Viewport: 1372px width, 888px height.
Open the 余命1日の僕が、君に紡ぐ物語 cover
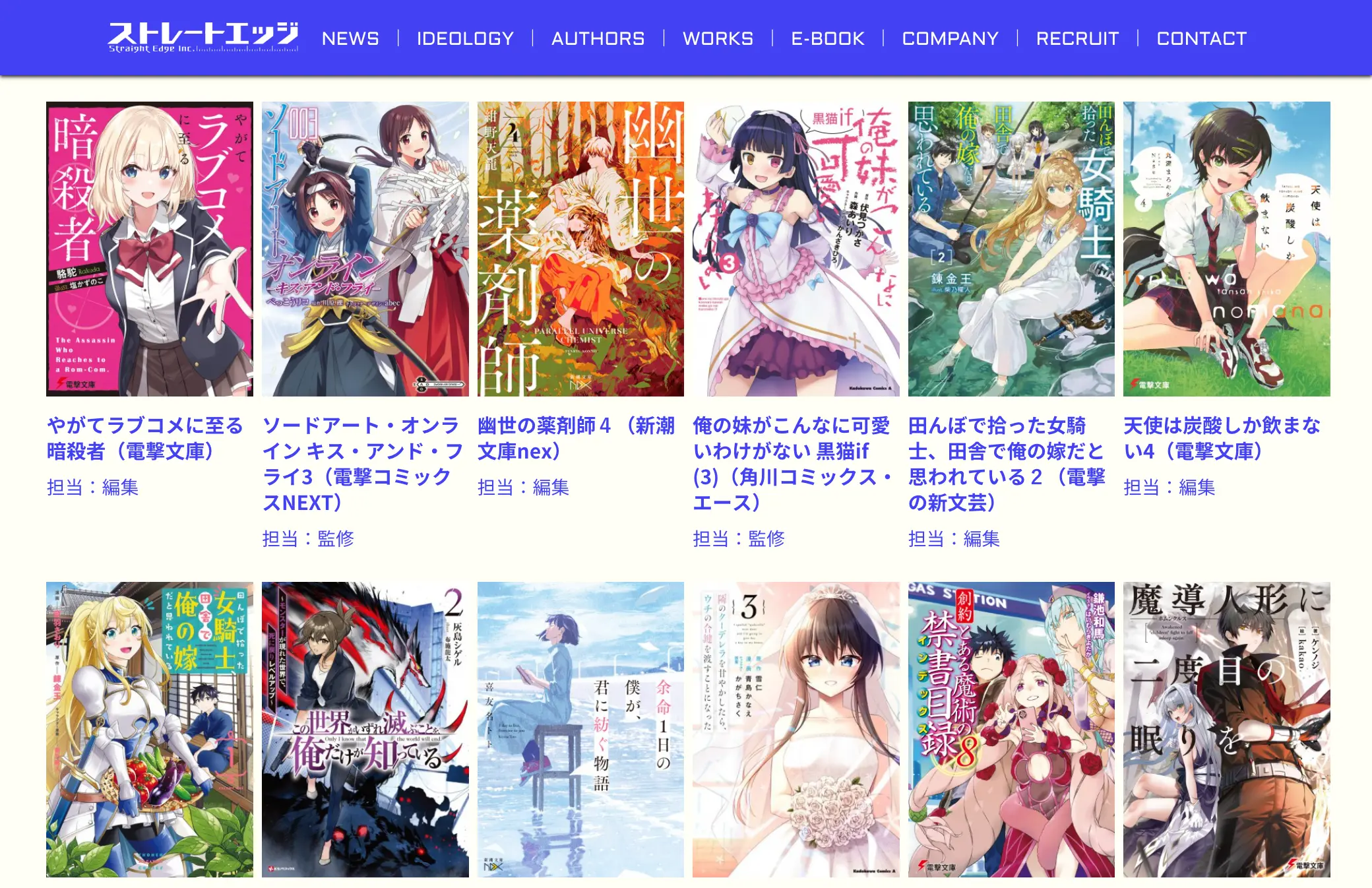(x=580, y=729)
